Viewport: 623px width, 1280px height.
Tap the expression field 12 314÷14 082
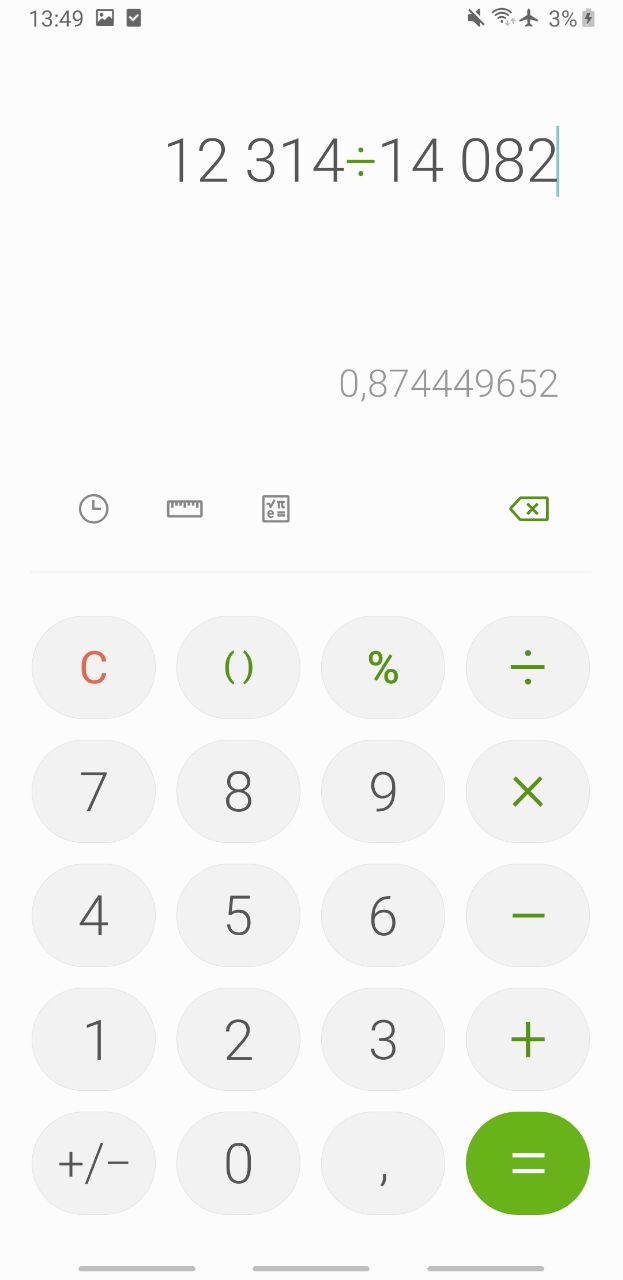(x=360, y=160)
